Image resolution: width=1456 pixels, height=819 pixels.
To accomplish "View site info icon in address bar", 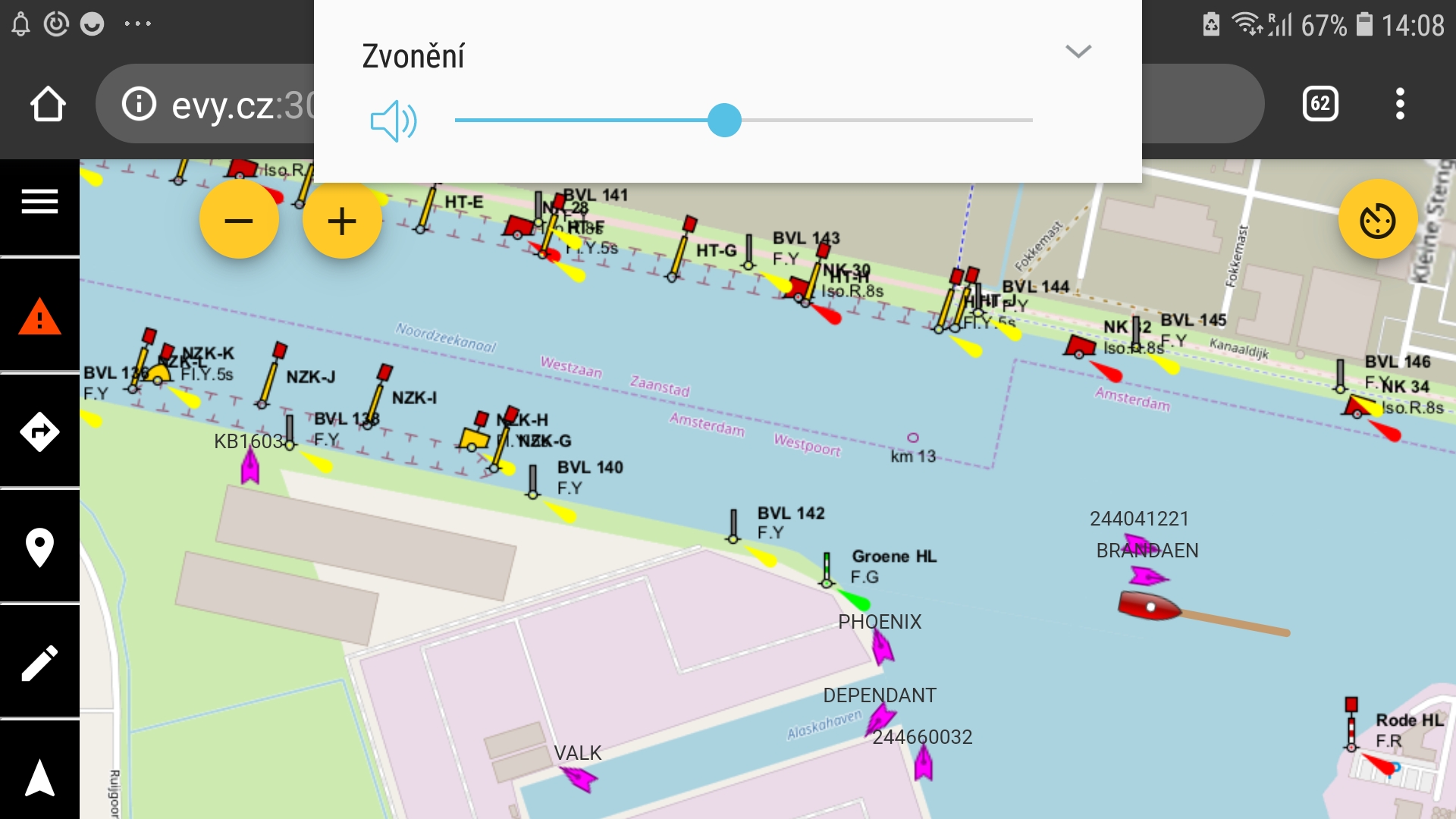I will (x=139, y=104).
